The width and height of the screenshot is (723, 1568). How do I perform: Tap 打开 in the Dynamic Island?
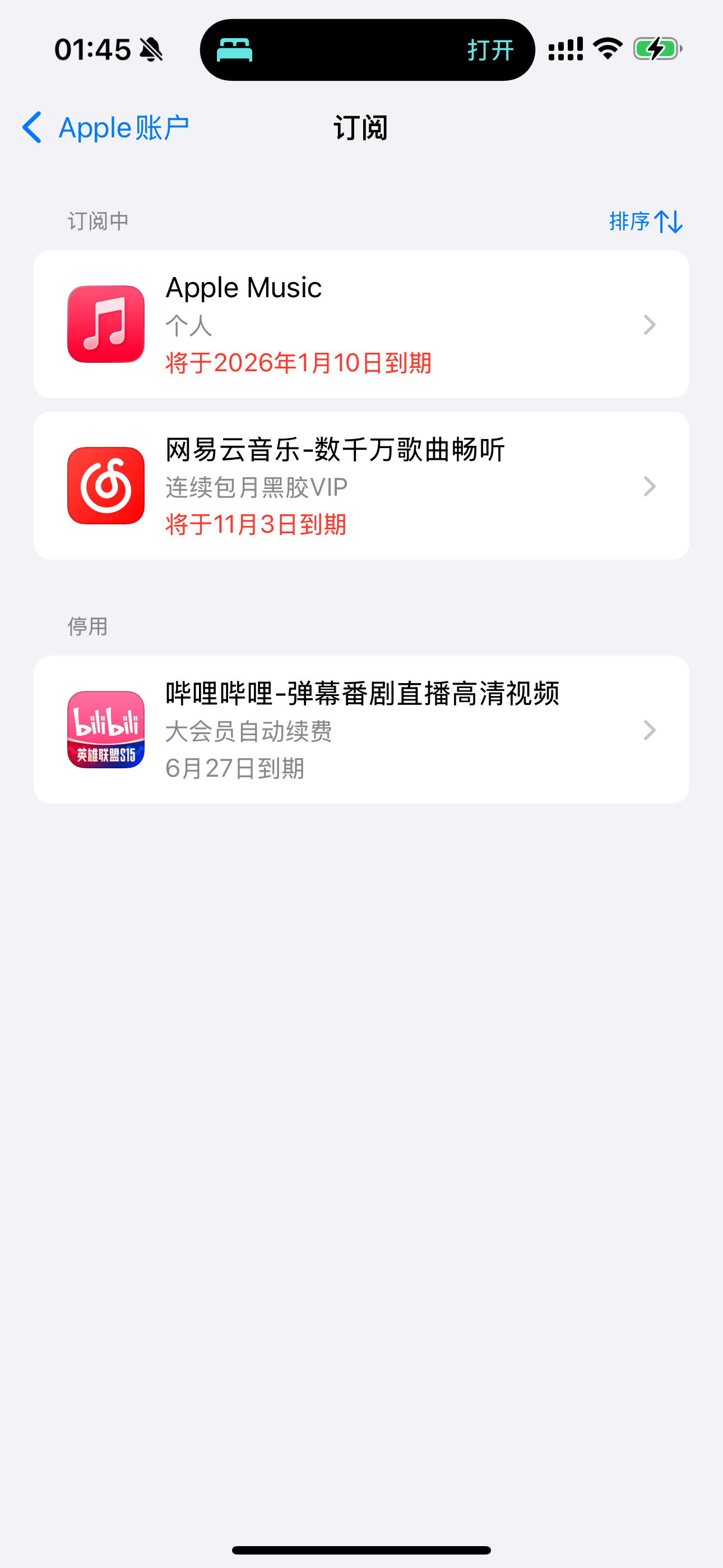pyautogui.click(x=490, y=50)
